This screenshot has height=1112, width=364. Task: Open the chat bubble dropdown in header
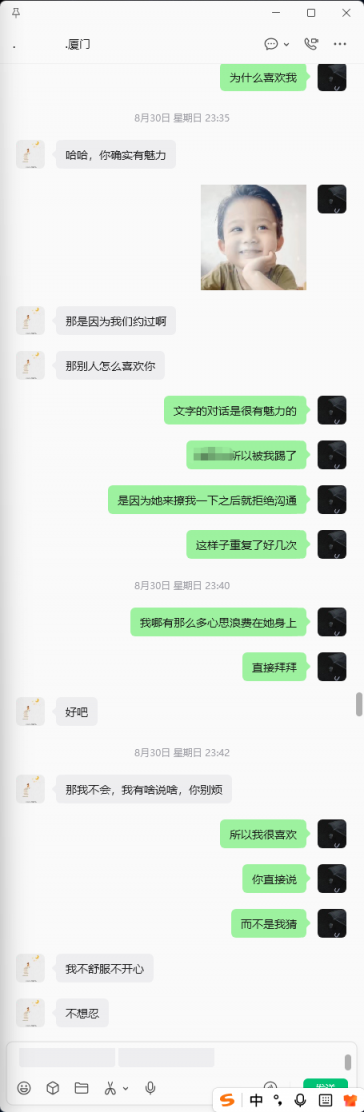[x=277, y=44]
